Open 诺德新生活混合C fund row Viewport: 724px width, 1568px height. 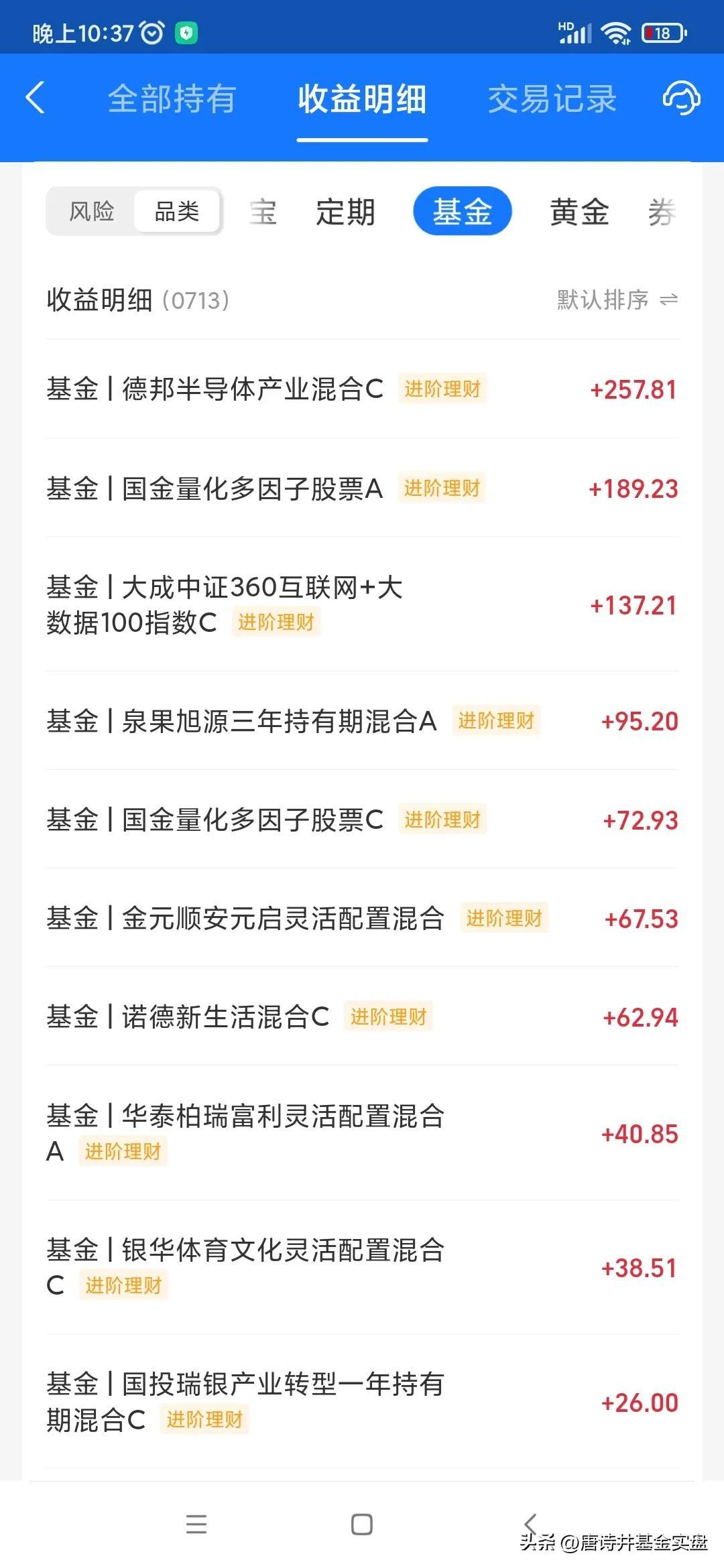pos(362,1017)
